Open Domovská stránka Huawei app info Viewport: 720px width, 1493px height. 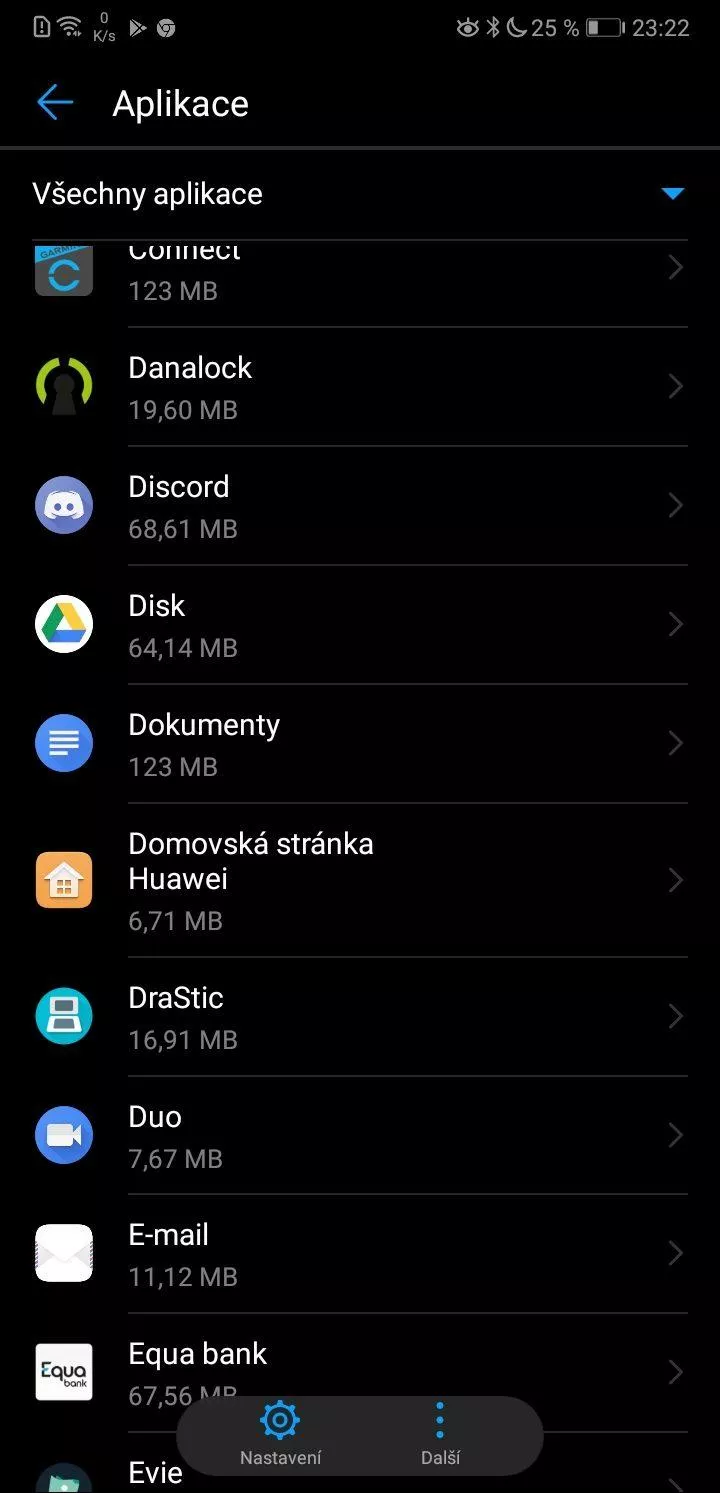pyautogui.click(x=360, y=880)
